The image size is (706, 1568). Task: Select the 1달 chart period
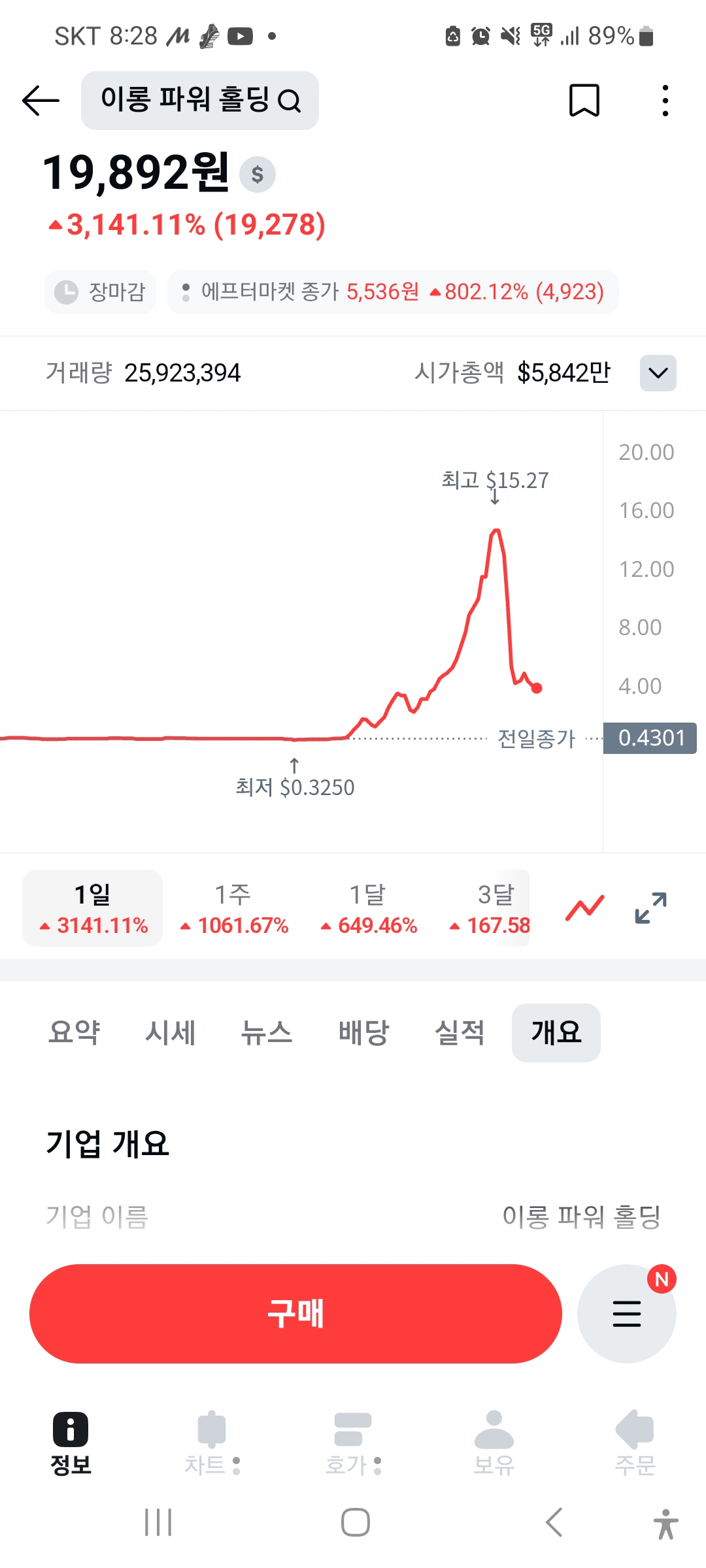[368, 908]
